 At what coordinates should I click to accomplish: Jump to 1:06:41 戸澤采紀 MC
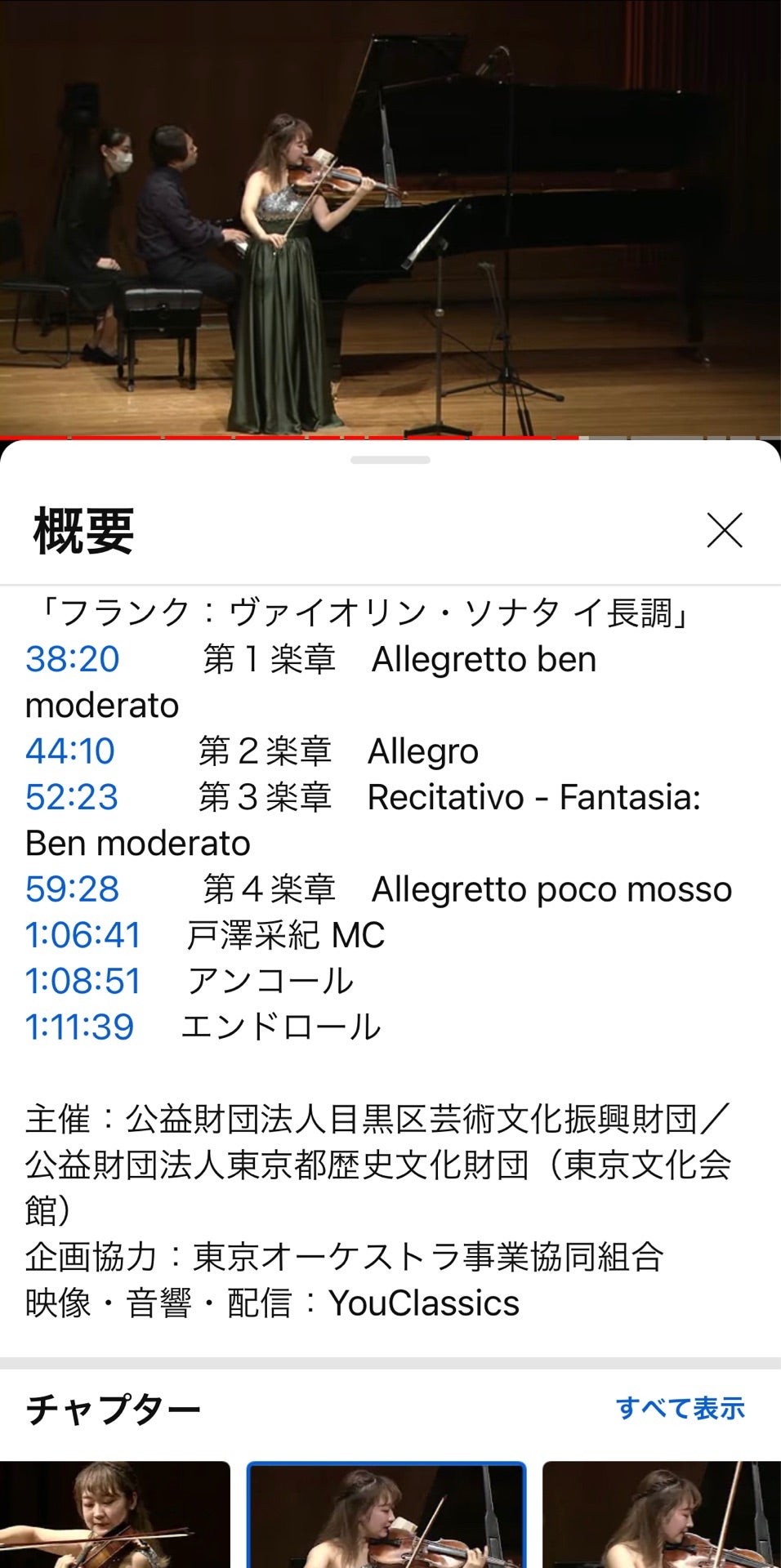[x=83, y=935]
